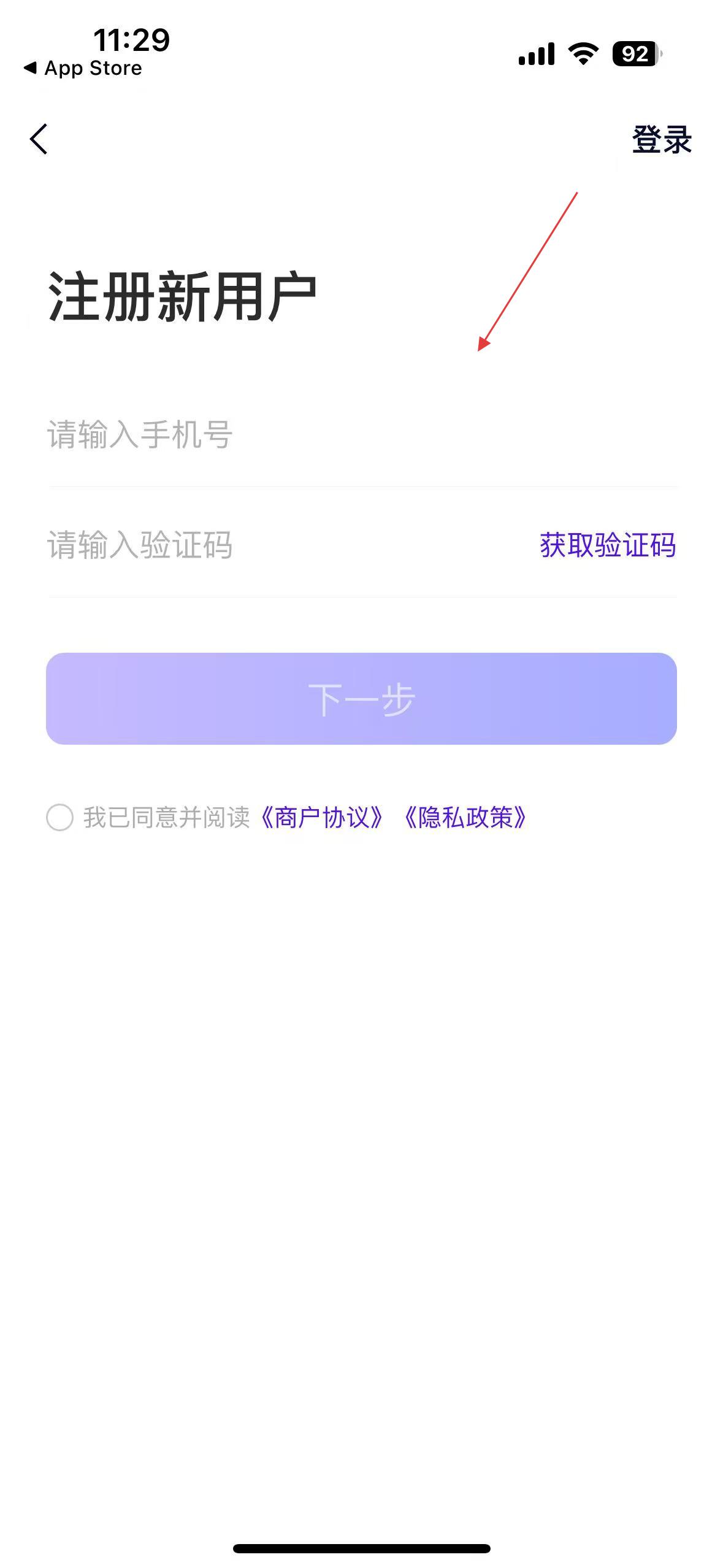Open the 登录 login link
Viewport: 723px width, 1568px height.
click(662, 140)
